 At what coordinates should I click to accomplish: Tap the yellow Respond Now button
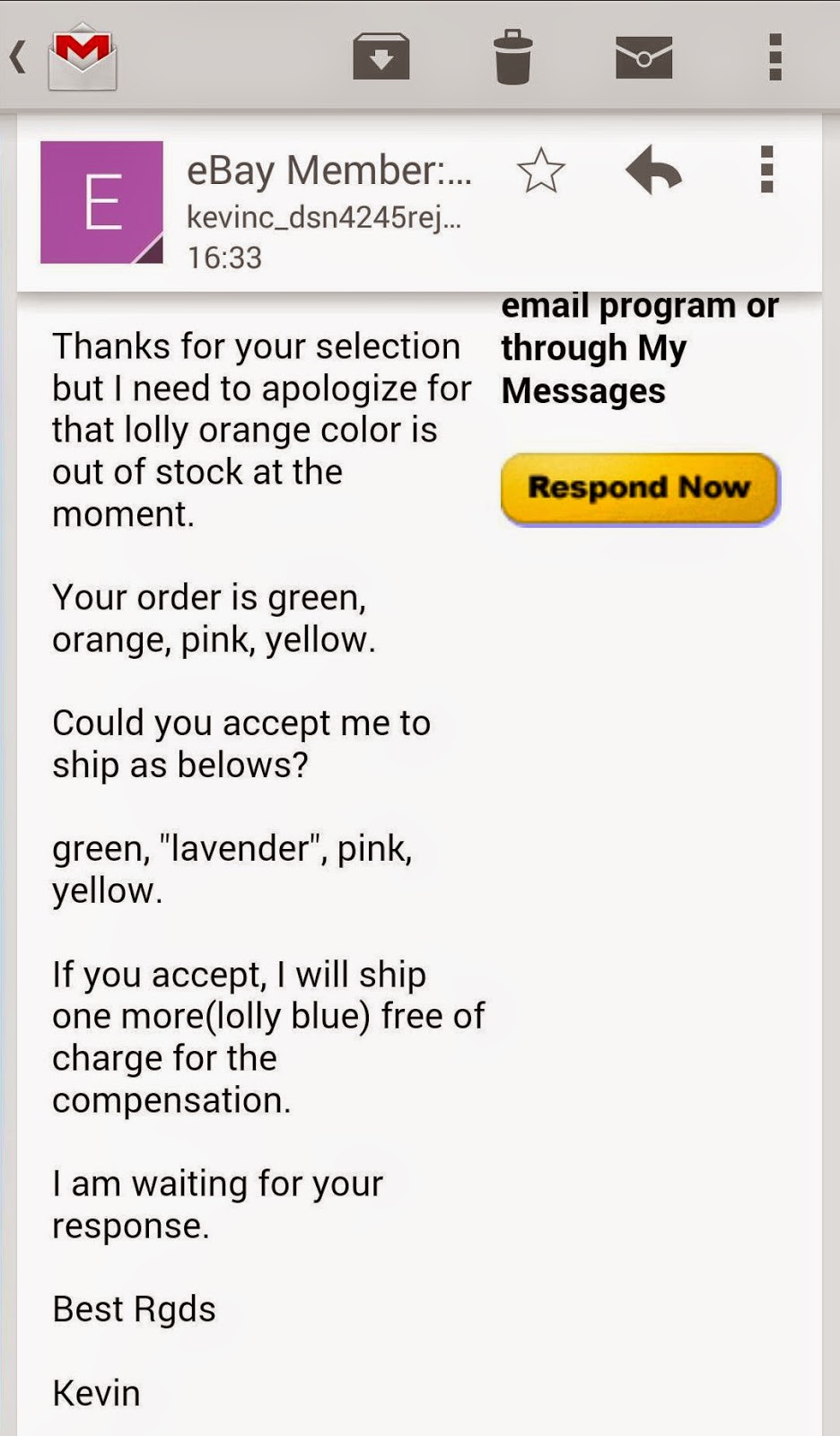tap(640, 488)
